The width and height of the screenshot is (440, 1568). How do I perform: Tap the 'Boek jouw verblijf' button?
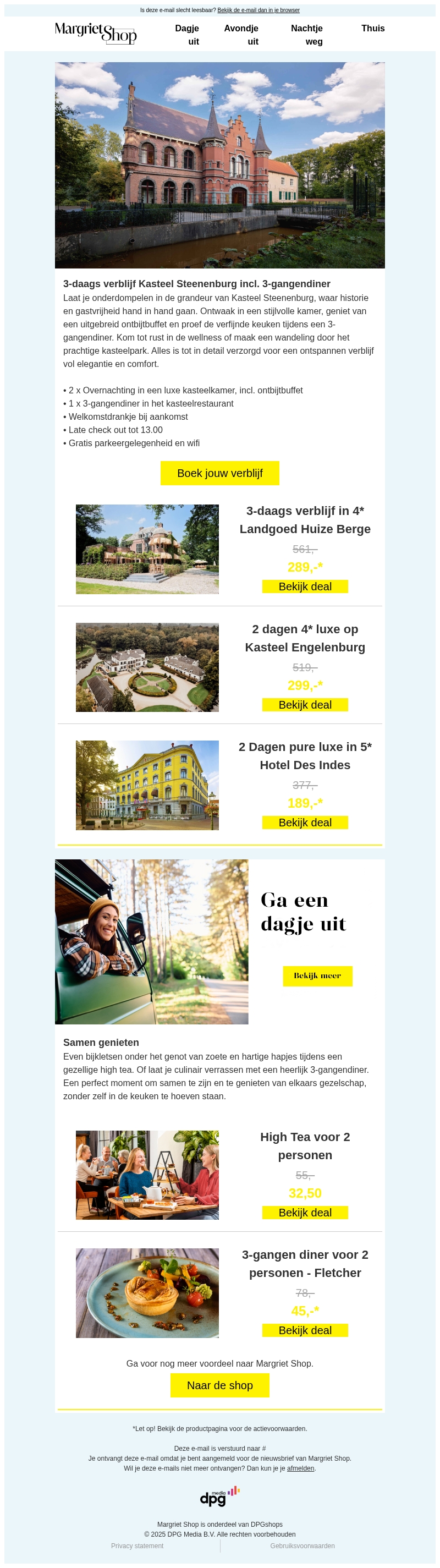tap(219, 473)
